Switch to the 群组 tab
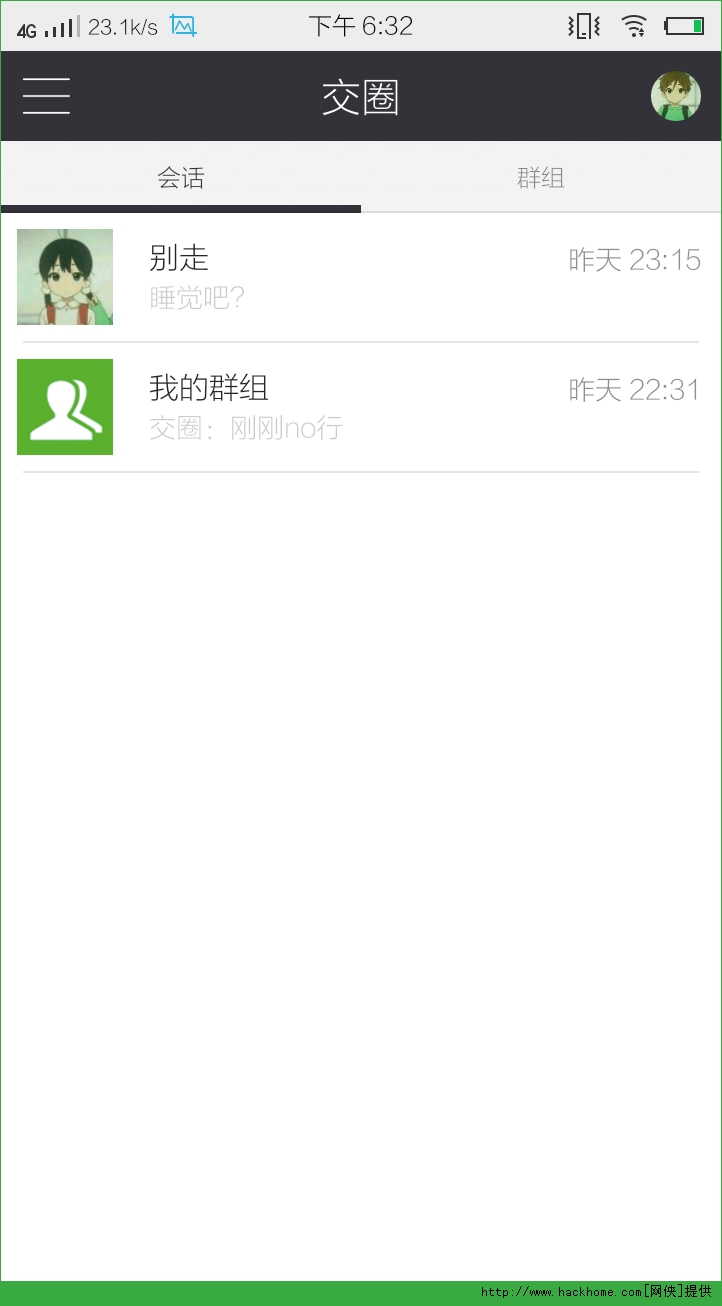The height and width of the screenshot is (1306, 722). coord(541,178)
